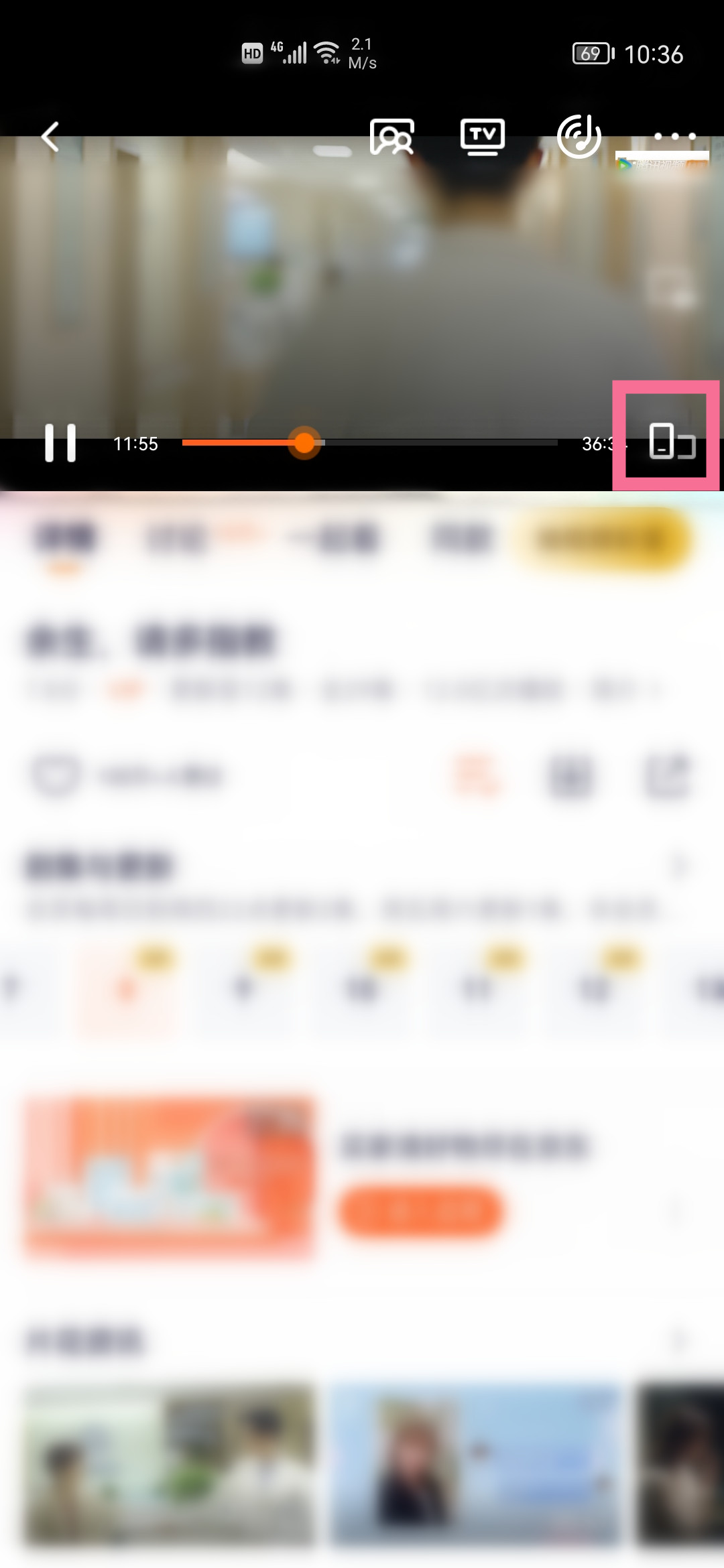The image size is (724, 1568).
Task: Open the cast to TV option
Action: 482,137
